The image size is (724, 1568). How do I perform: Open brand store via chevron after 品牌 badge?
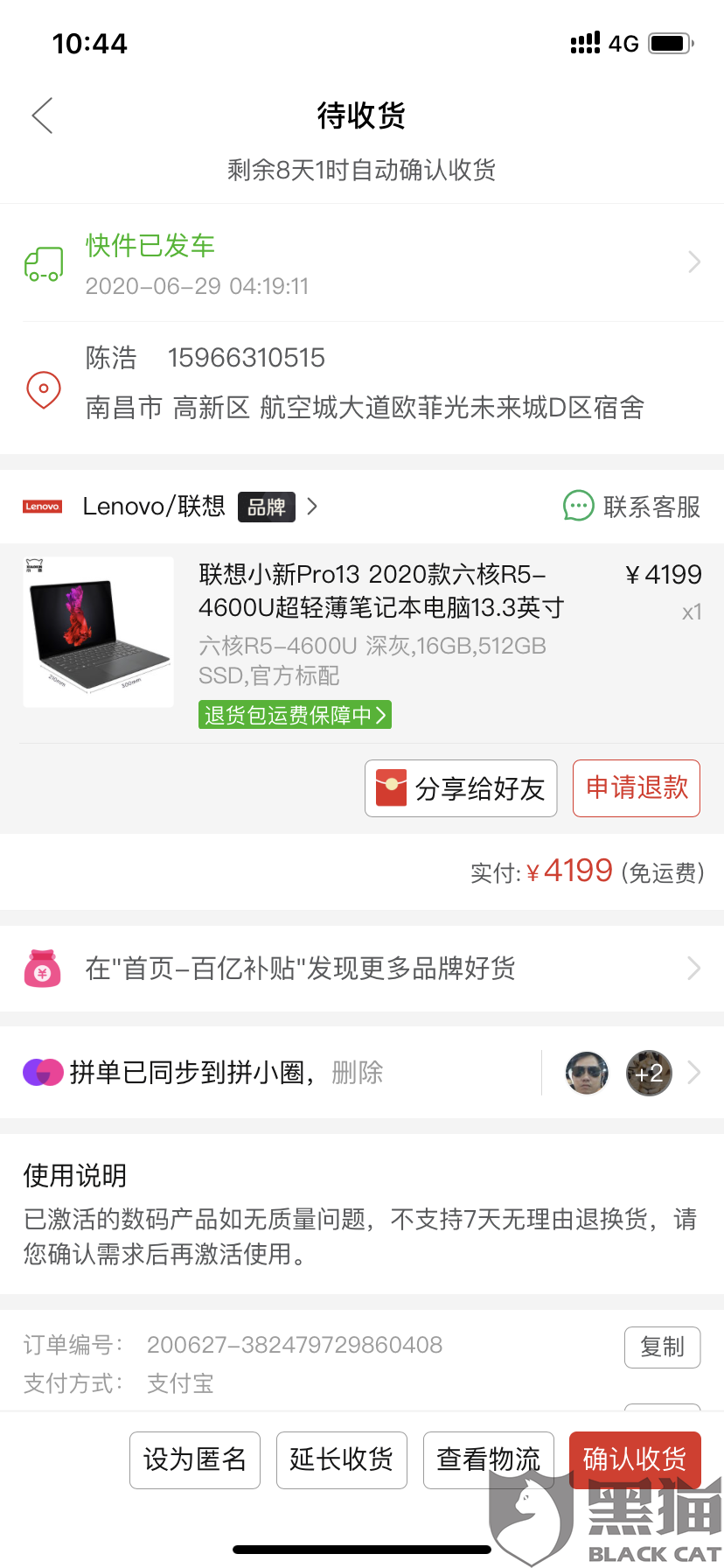click(312, 507)
